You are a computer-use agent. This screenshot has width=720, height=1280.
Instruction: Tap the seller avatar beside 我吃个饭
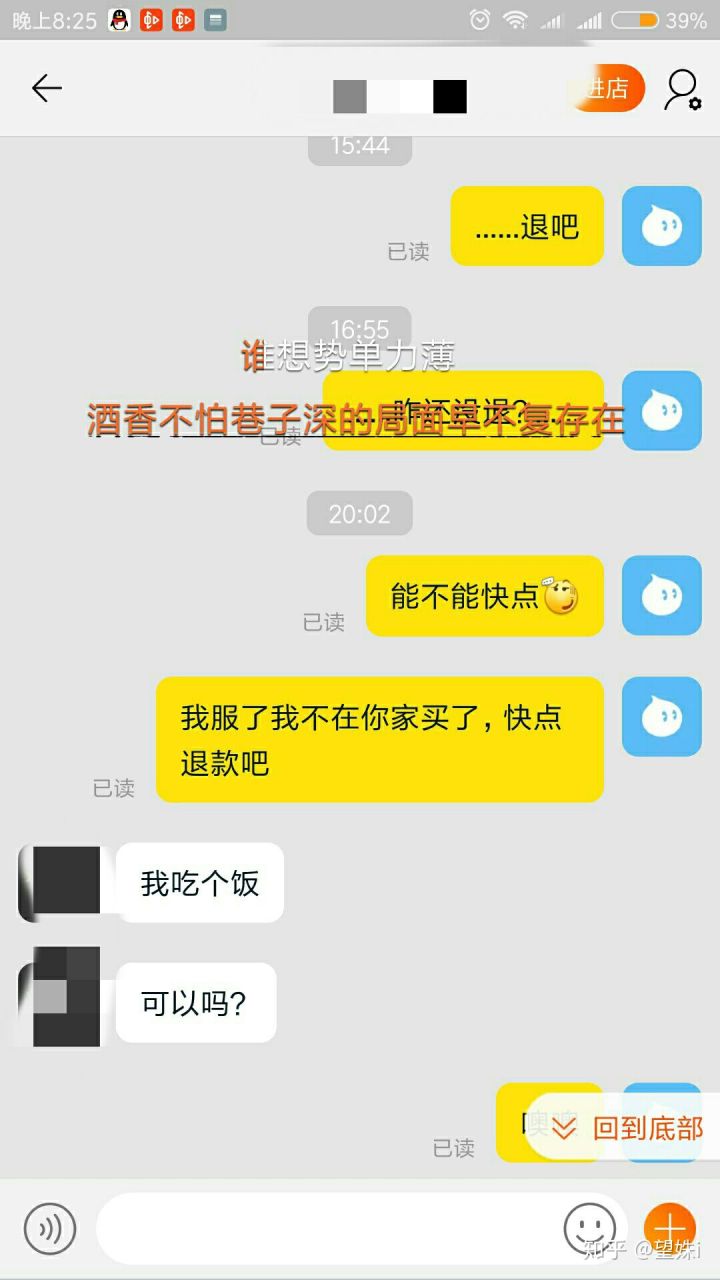click(62, 882)
